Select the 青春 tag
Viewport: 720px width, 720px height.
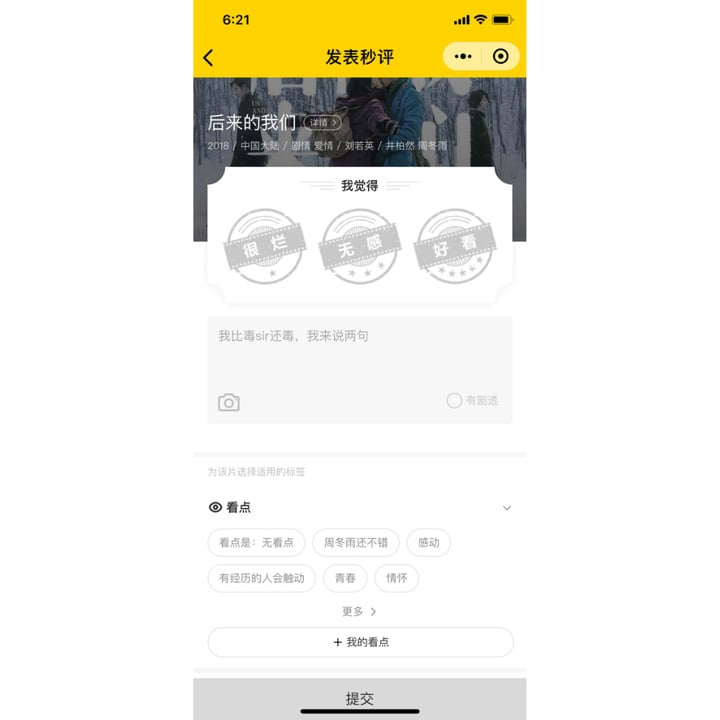[x=345, y=578]
